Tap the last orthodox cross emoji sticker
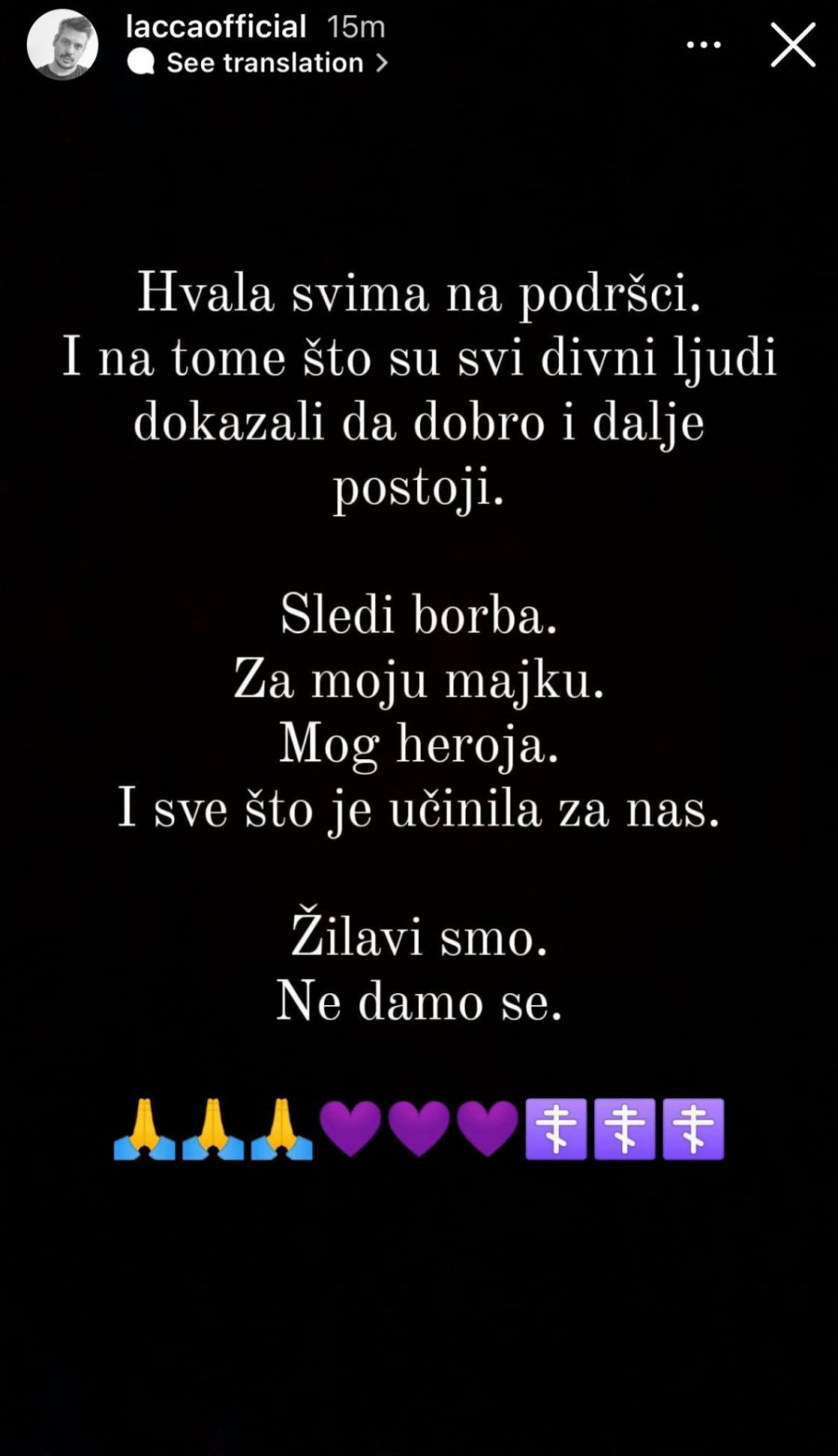The image size is (838, 1456). 693,1128
